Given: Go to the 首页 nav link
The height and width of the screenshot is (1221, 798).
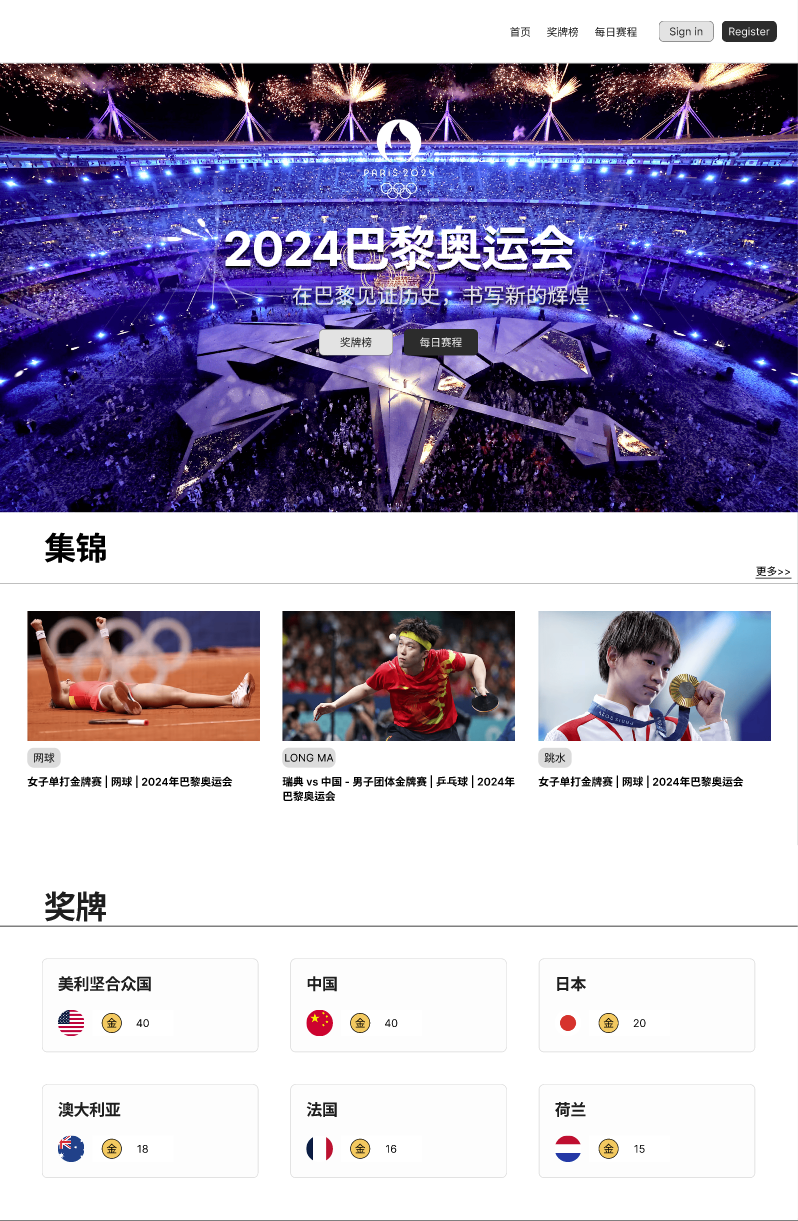Looking at the screenshot, I should 520,32.
